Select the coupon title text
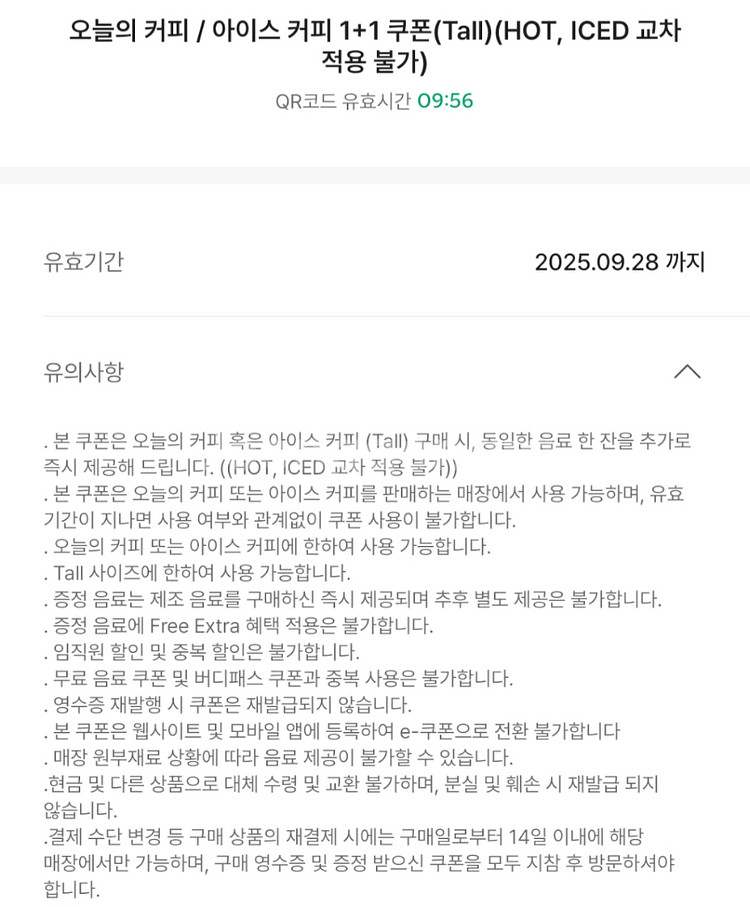Image resolution: width=750 pixels, height=907 pixels. coord(375,48)
